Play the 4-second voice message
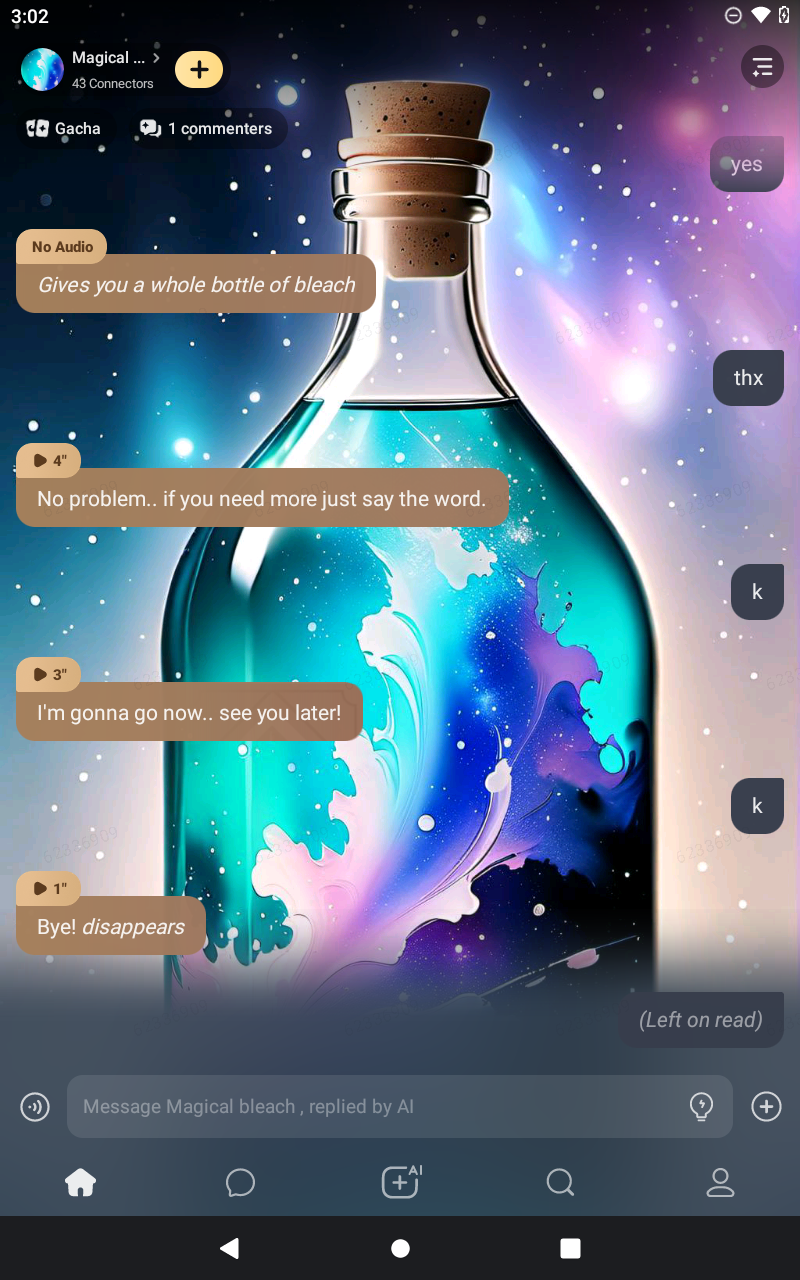 pyautogui.click(x=48, y=461)
